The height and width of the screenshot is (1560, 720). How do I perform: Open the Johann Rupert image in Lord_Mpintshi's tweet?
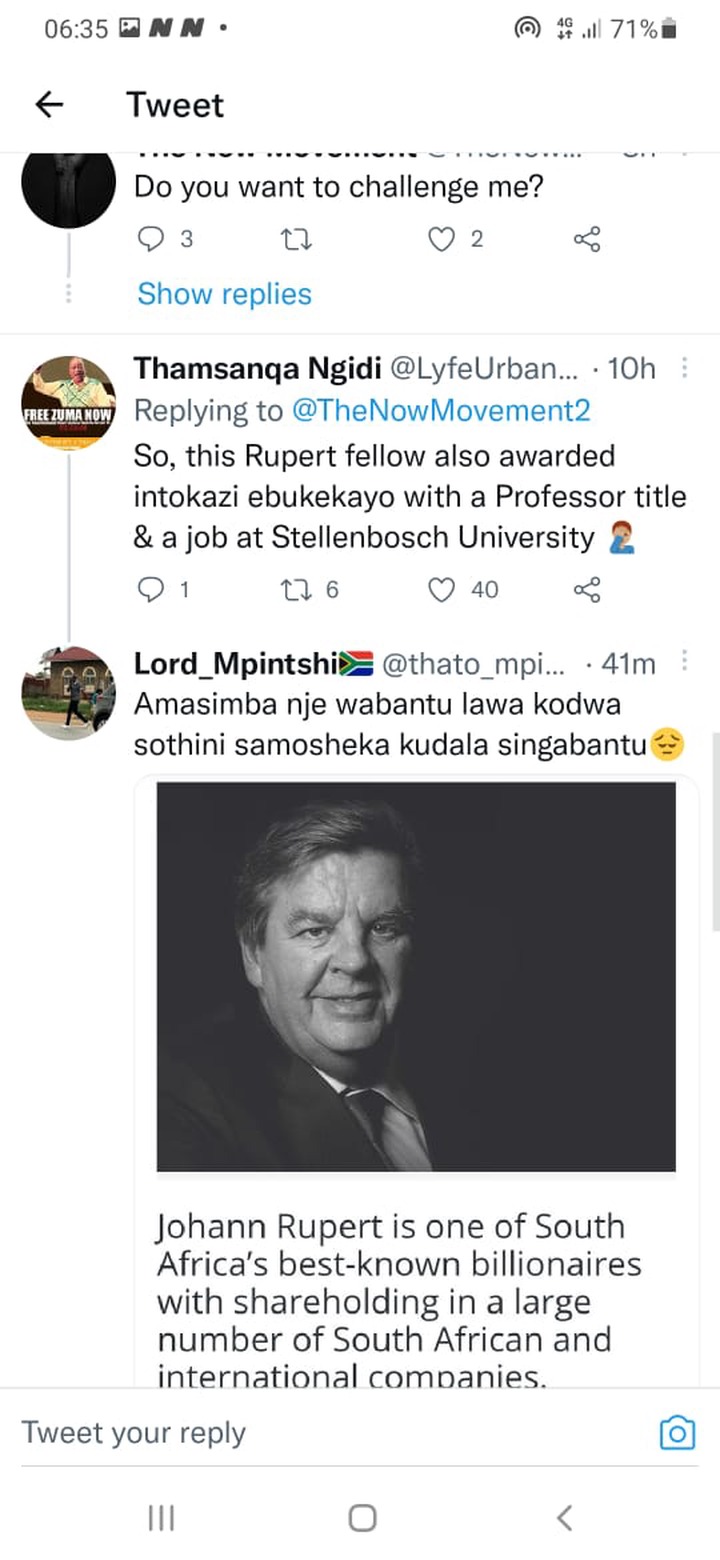(x=416, y=976)
